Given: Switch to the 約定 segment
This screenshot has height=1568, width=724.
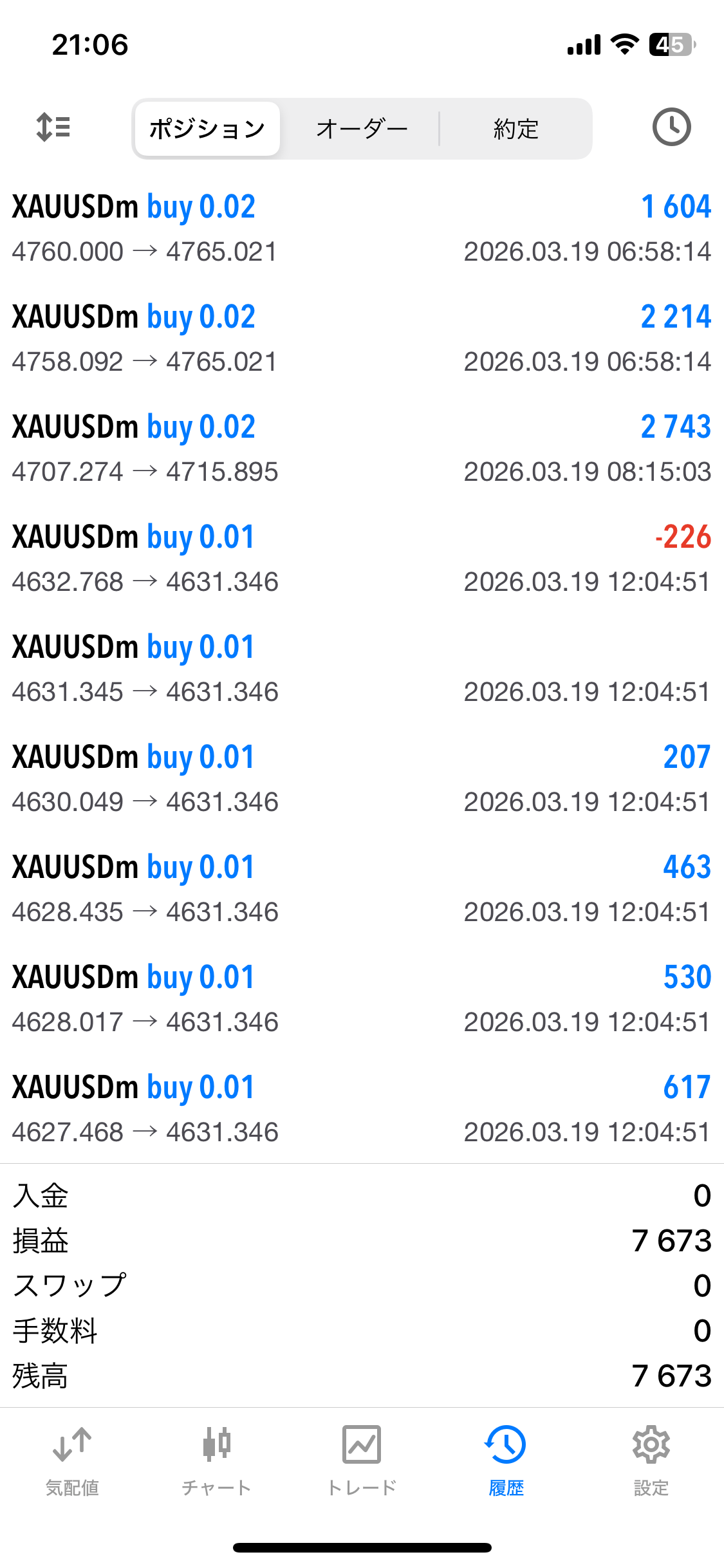Looking at the screenshot, I should (x=515, y=129).
